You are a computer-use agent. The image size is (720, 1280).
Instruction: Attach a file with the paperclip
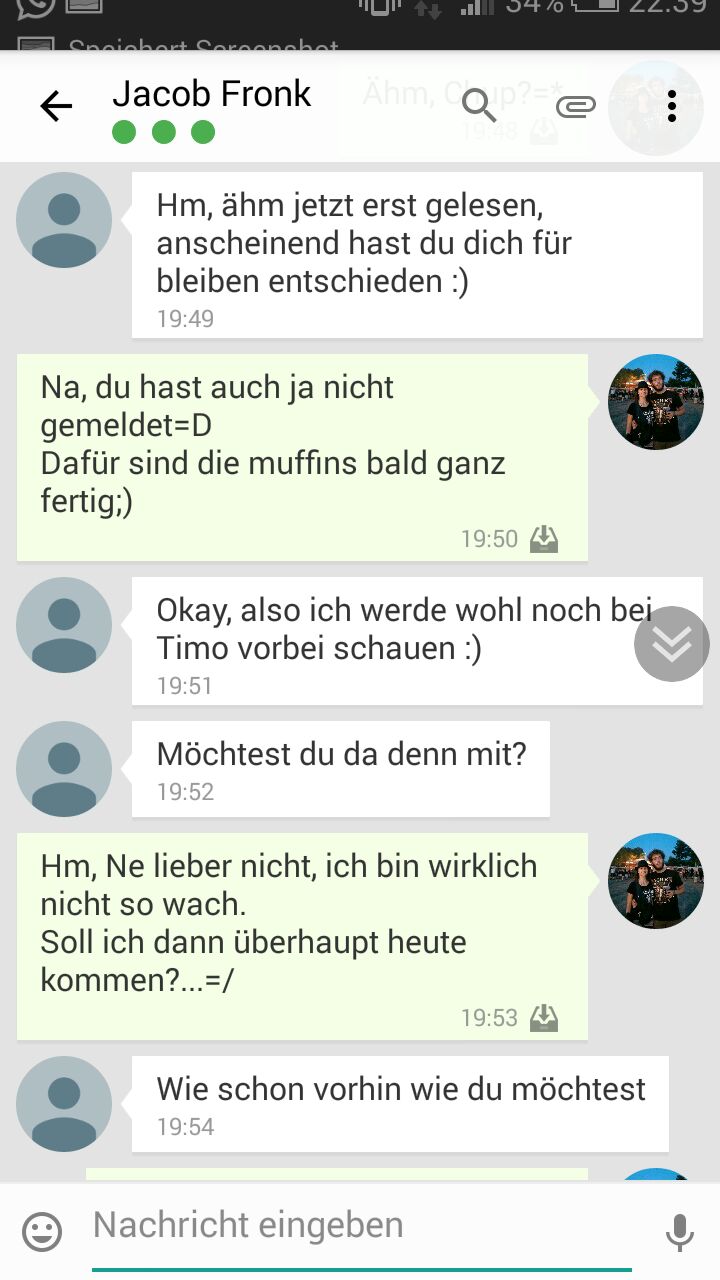[x=576, y=106]
